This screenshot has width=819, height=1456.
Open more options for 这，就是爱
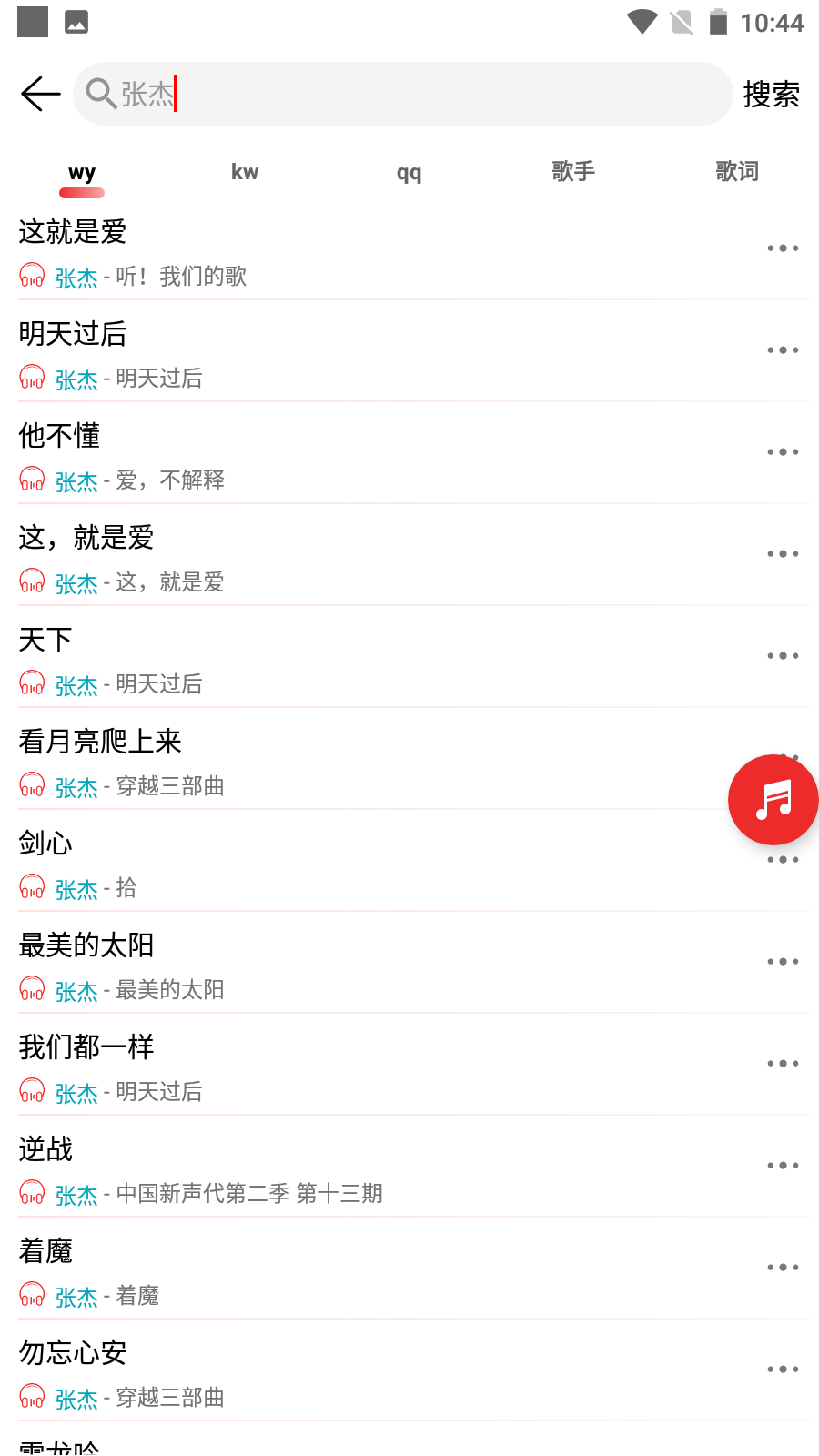tap(783, 554)
